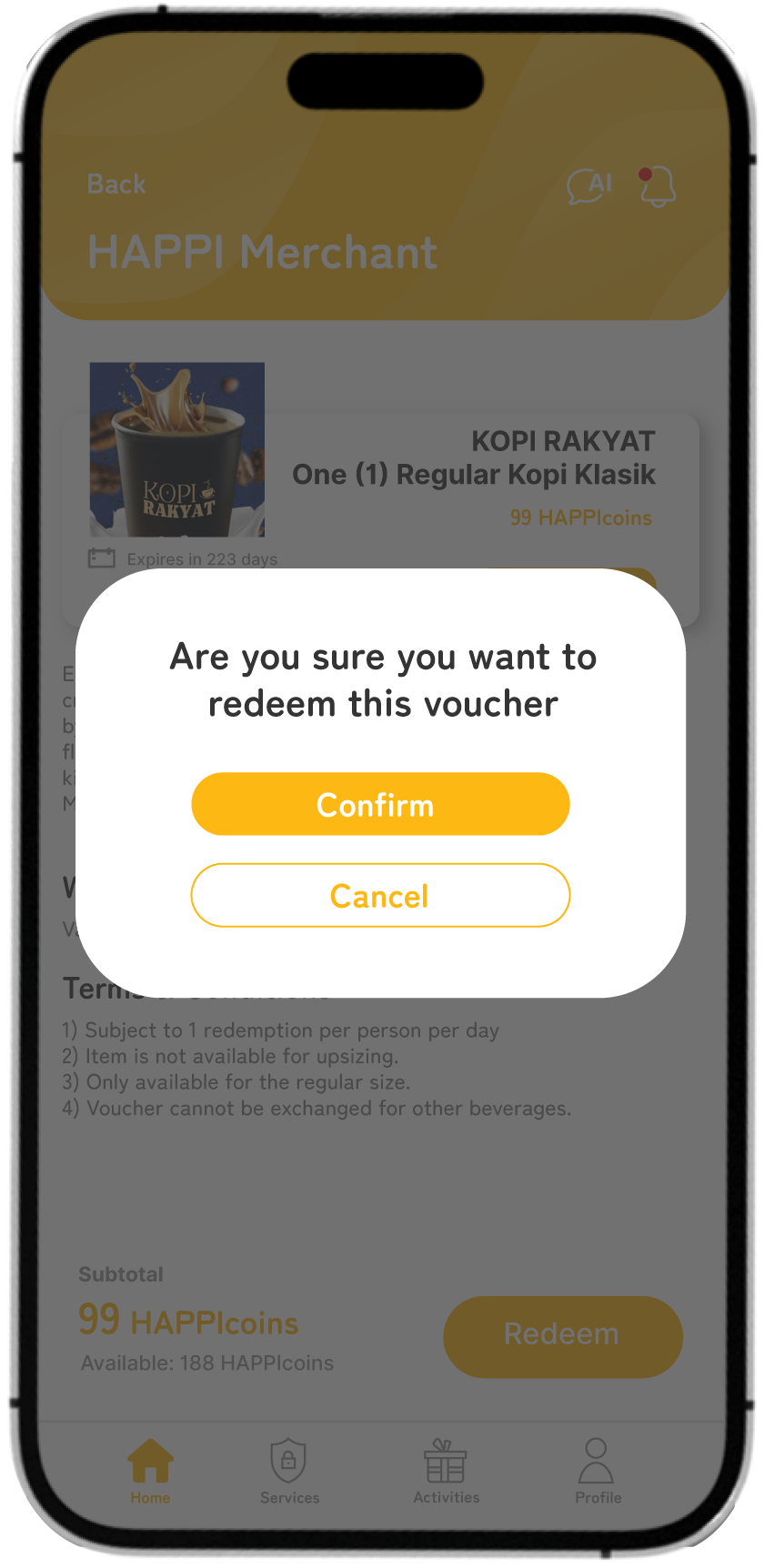
Task: Confirm the voucher redemption
Action: pyautogui.click(x=380, y=804)
